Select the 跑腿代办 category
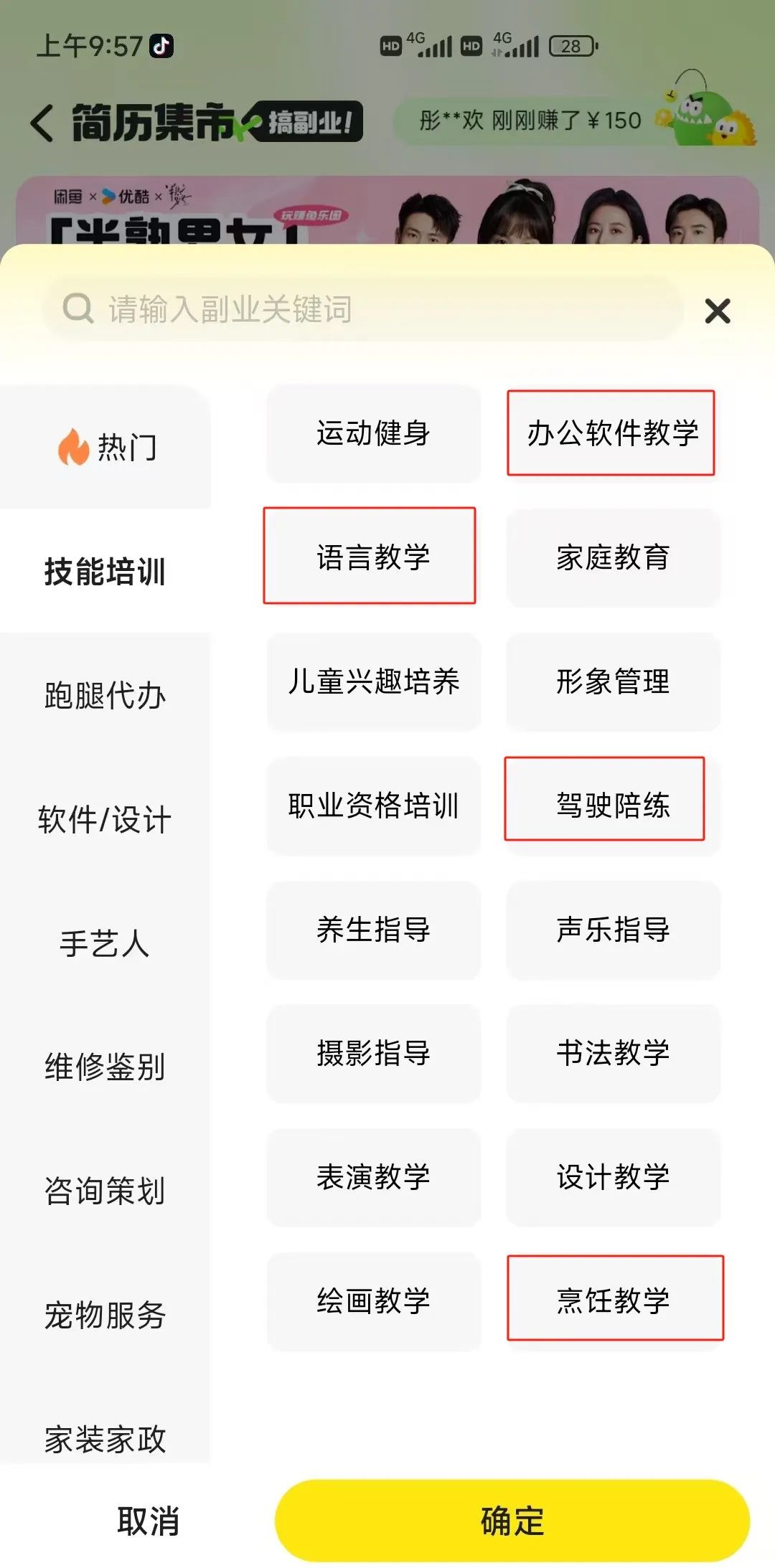 pyautogui.click(x=105, y=695)
